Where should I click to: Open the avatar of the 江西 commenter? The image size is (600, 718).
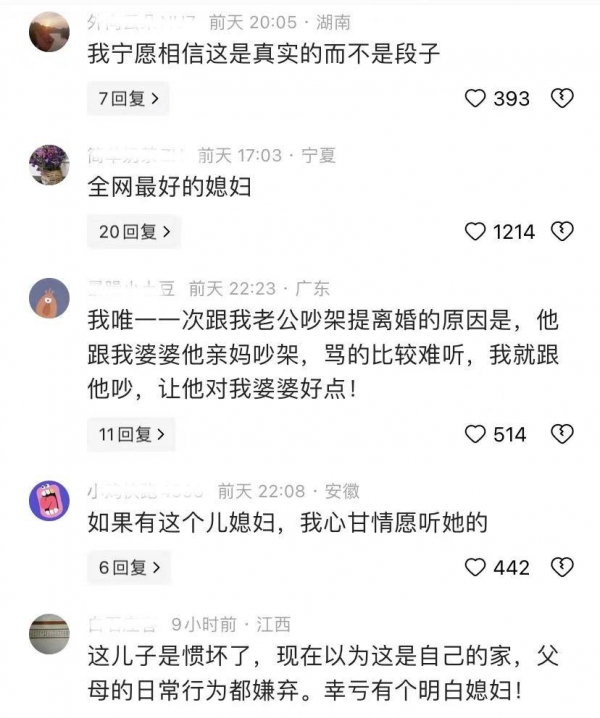pyautogui.click(x=49, y=634)
